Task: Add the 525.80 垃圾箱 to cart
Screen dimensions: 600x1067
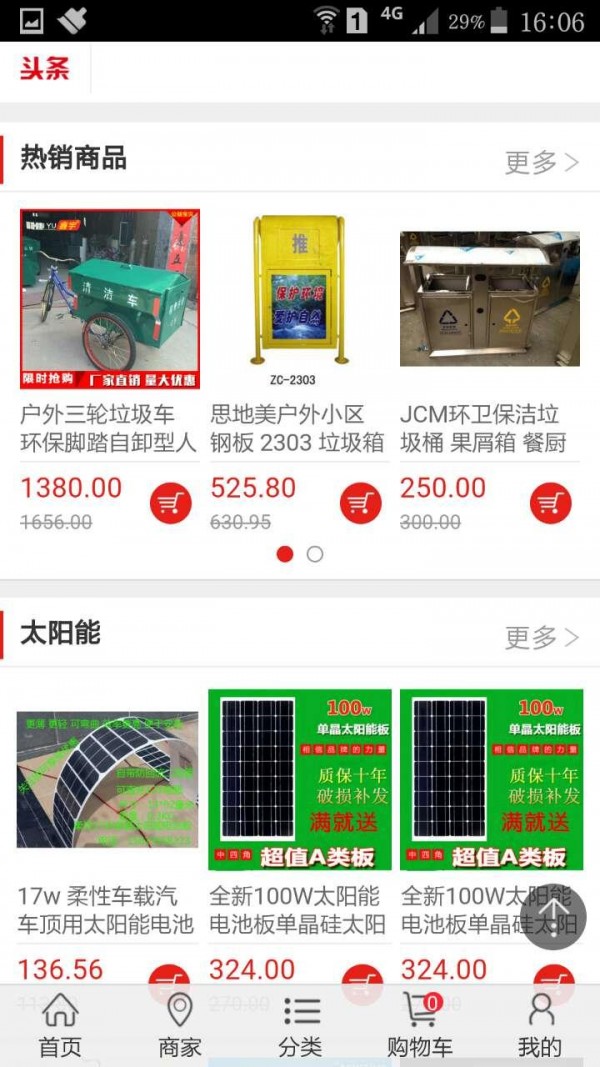Action: coord(361,503)
